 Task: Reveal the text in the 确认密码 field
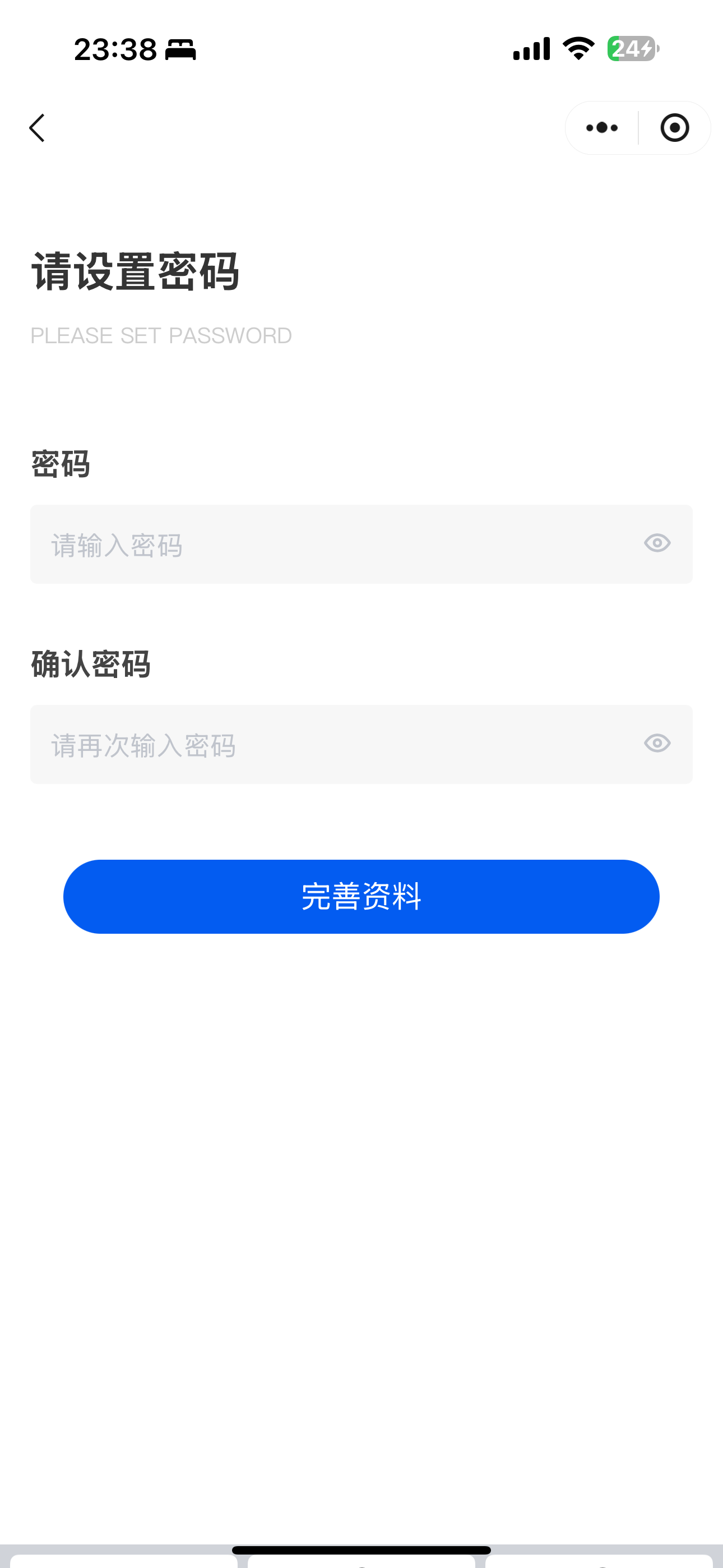(657, 743)
